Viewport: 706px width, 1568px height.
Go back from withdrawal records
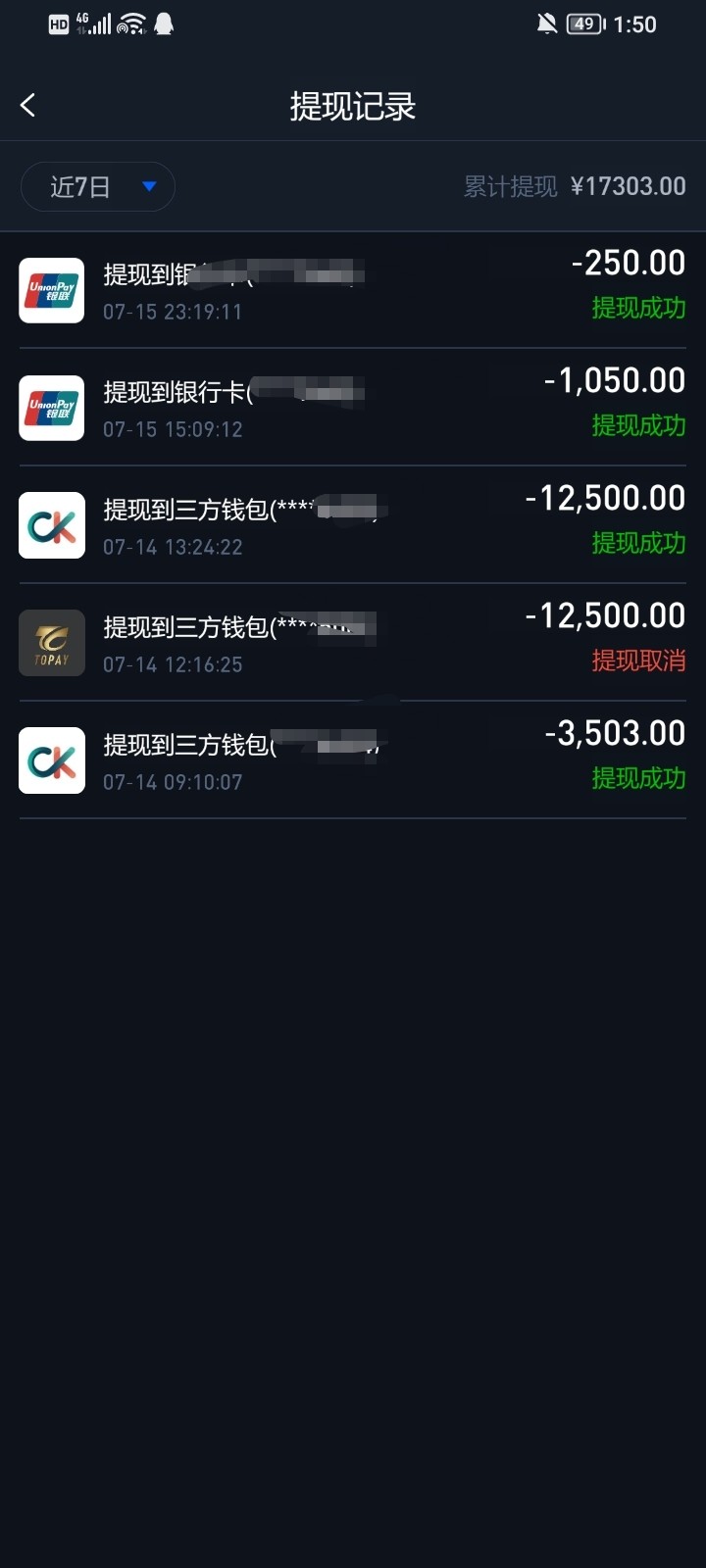point(28,106)
